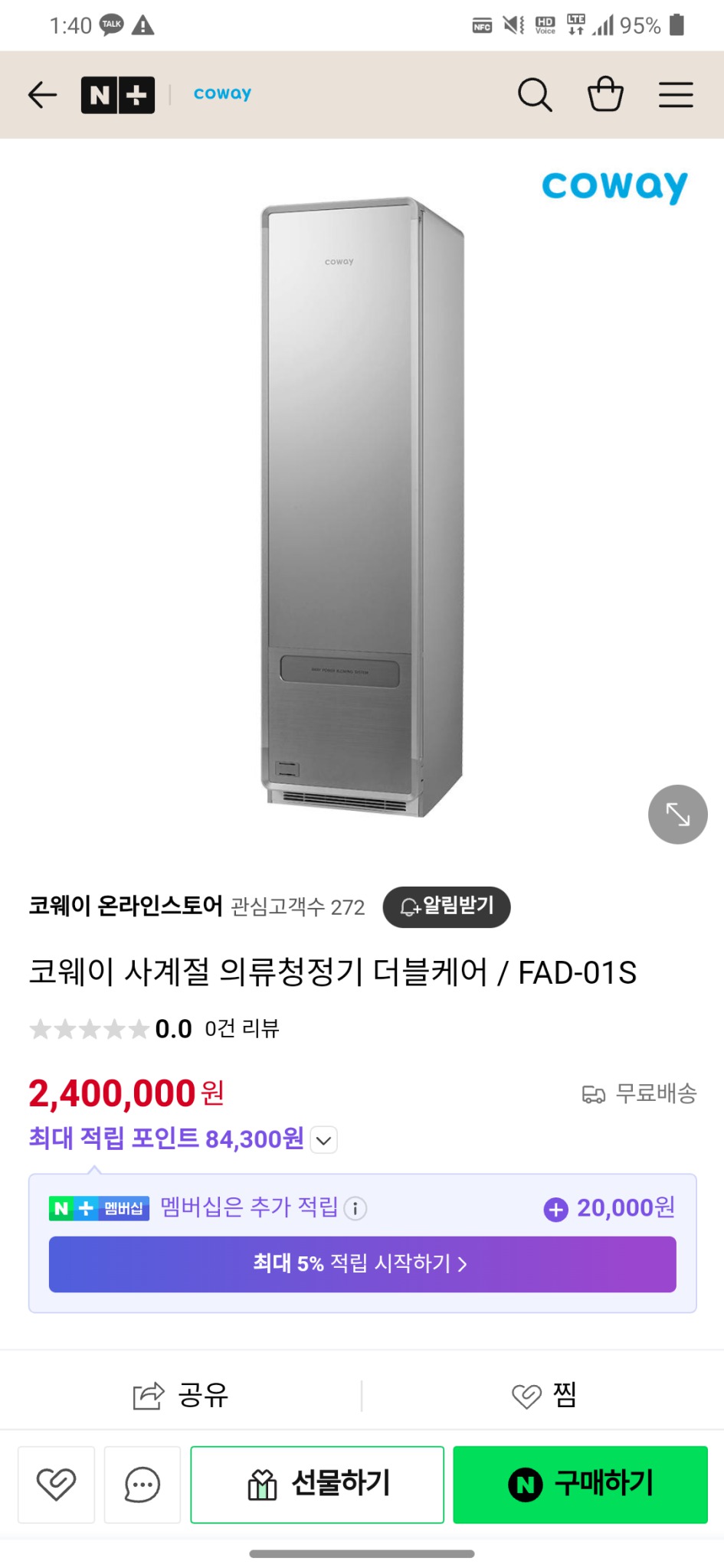Tap the share icon next to 공유
Screen dimensions: 724x1568
coord(147,1395)
